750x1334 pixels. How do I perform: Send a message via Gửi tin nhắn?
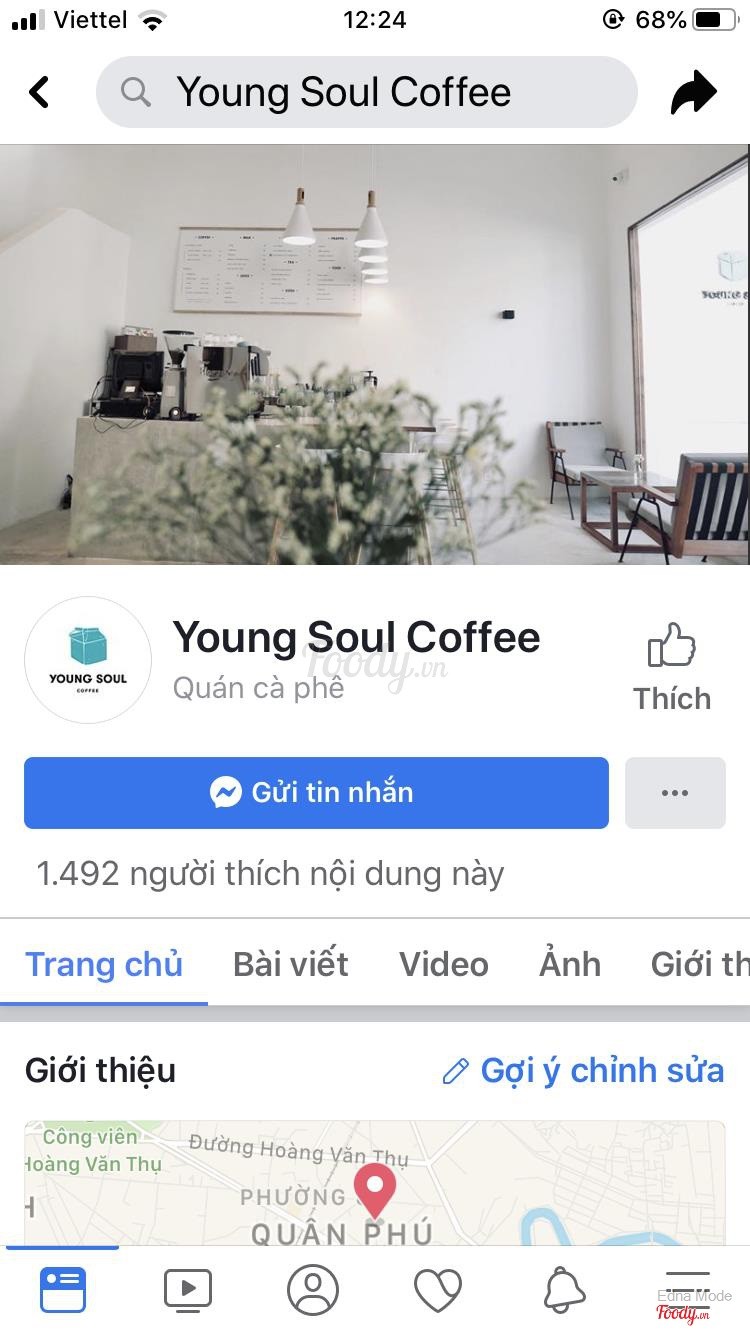tap(316, 793)
